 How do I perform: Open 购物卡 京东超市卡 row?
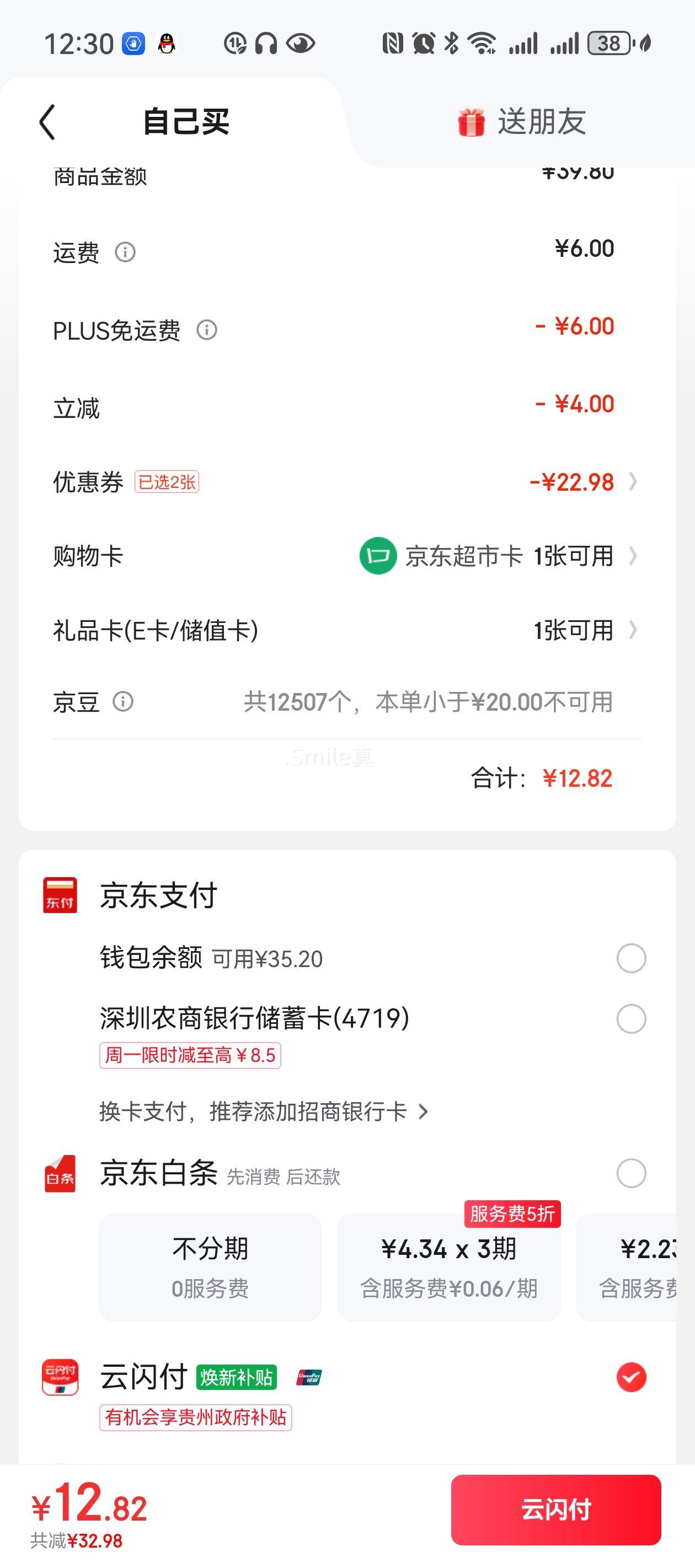pos(347,556)
